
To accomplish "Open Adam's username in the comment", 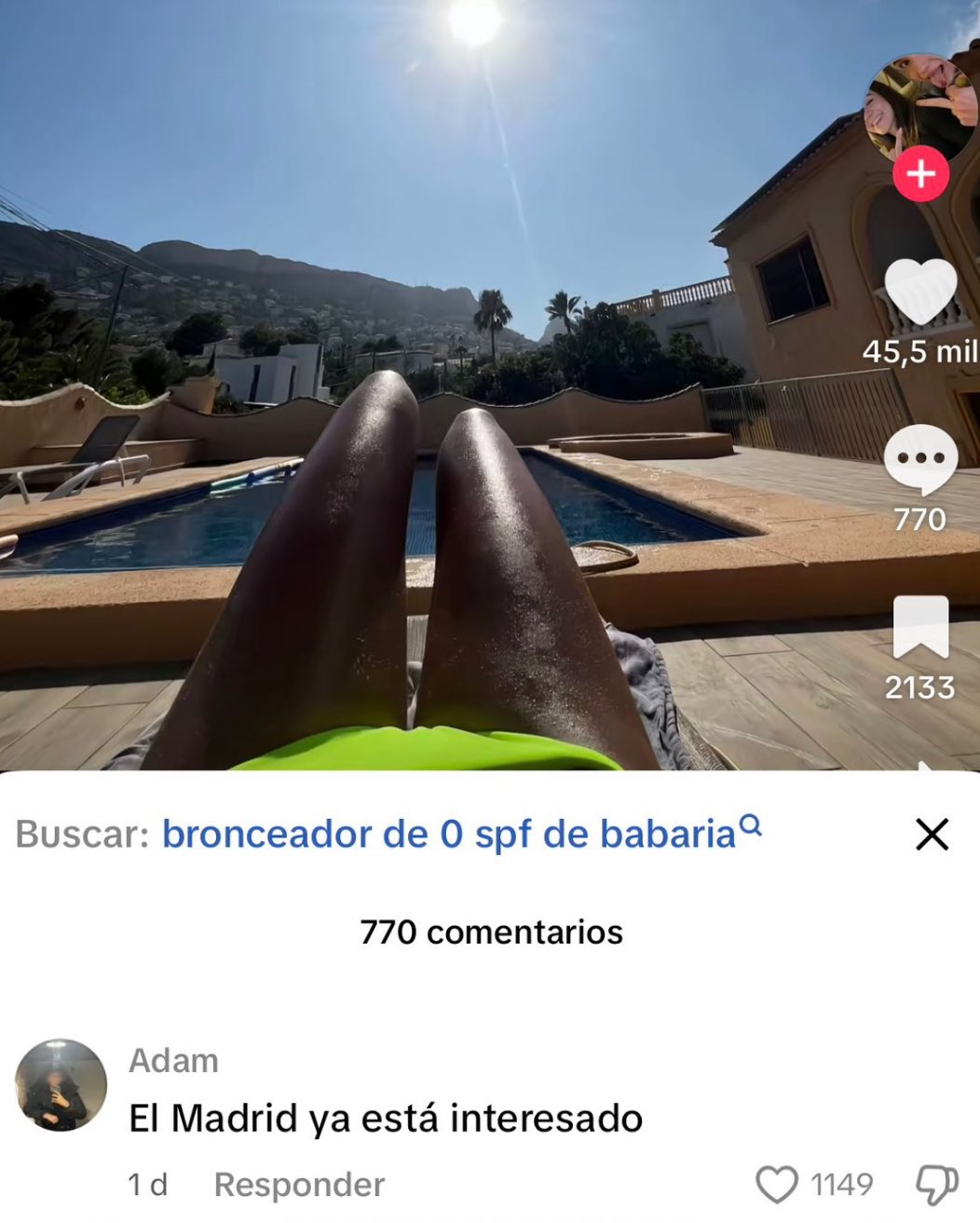I will (173, 1060).
